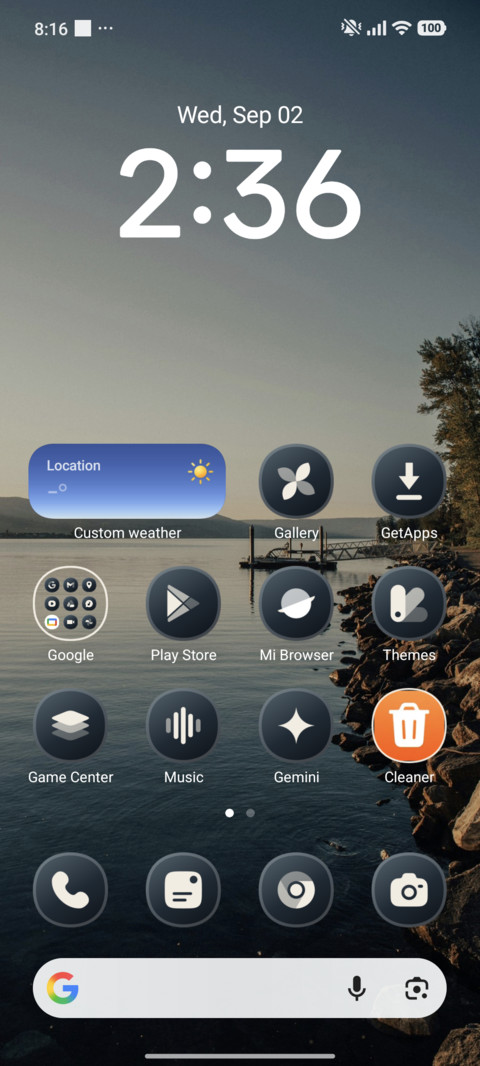Image resolution: width=480 pixels, height=1066 pixels.
Task: Open the Notes app in the dock
Action: pos(184,889)
